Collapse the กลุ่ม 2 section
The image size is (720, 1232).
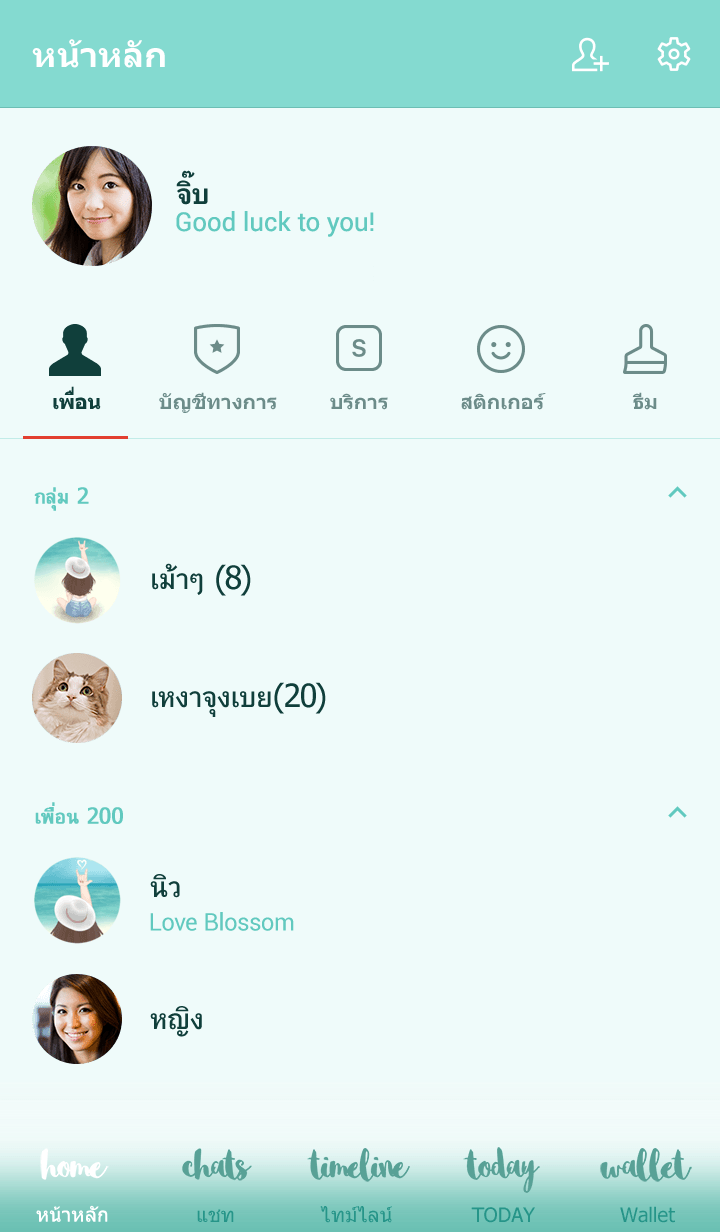677,492
